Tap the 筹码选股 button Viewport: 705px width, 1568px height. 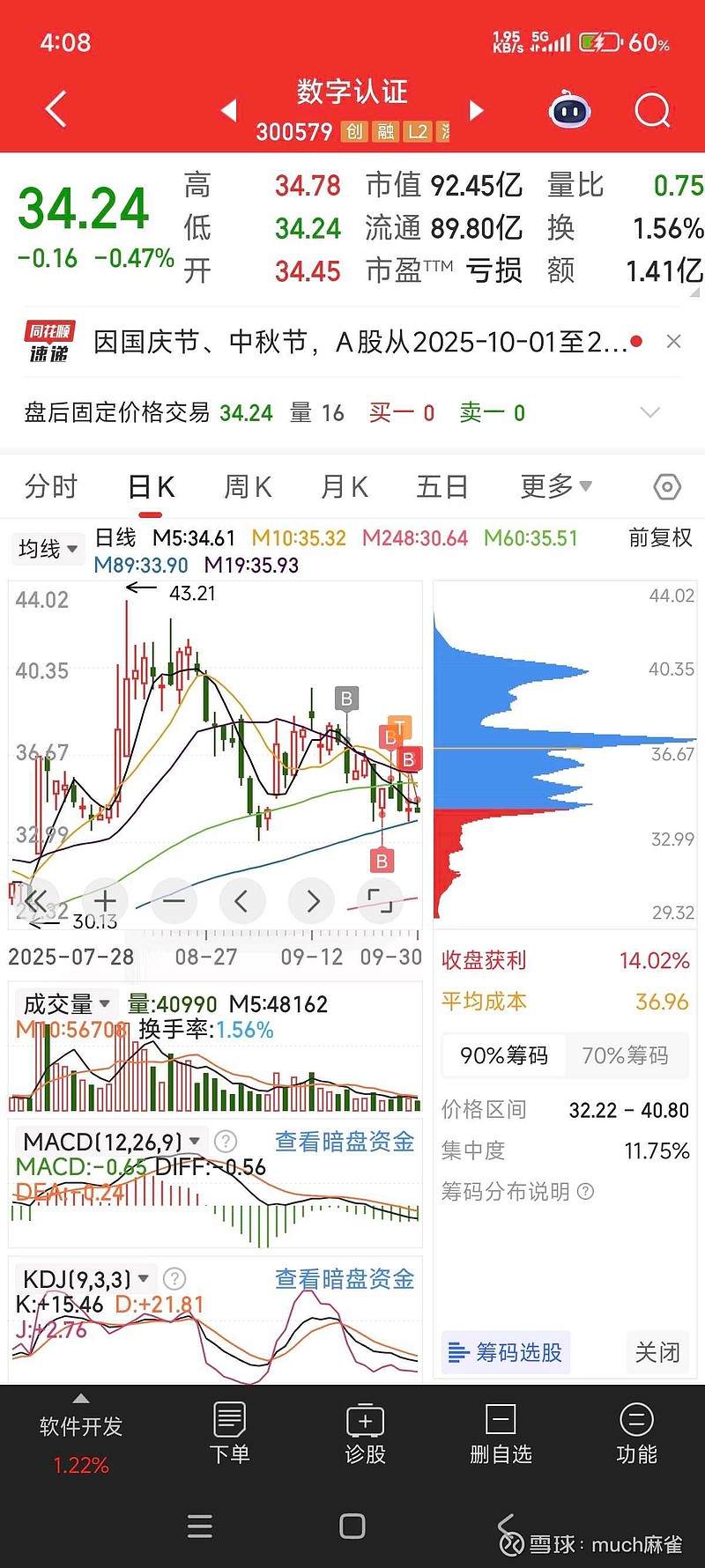coord(506,1352)
